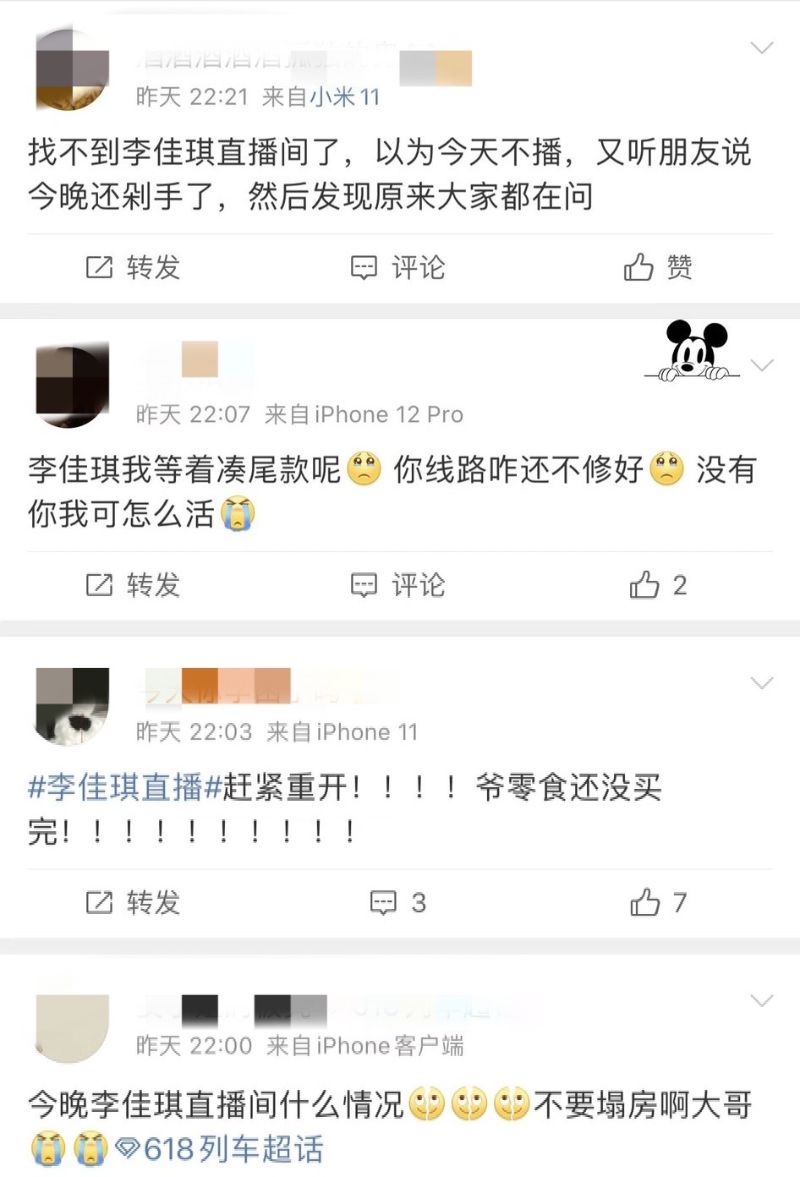Repost the post from iPhone 11
Image resolution: width=800 pixels, height=1177 pixels.
pos(132,903)
